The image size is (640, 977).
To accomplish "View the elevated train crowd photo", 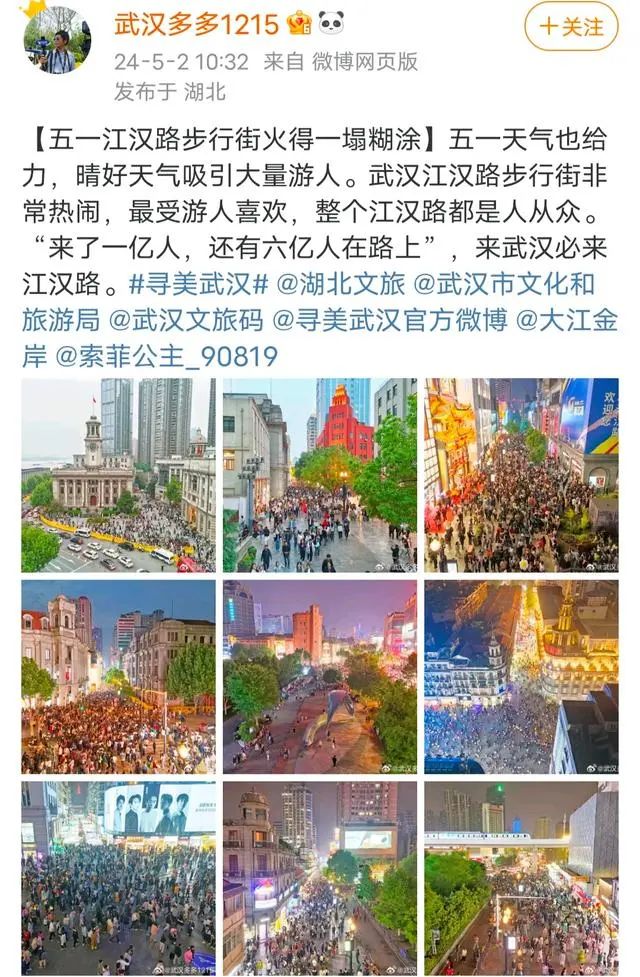I will click(x=521, y=877).
